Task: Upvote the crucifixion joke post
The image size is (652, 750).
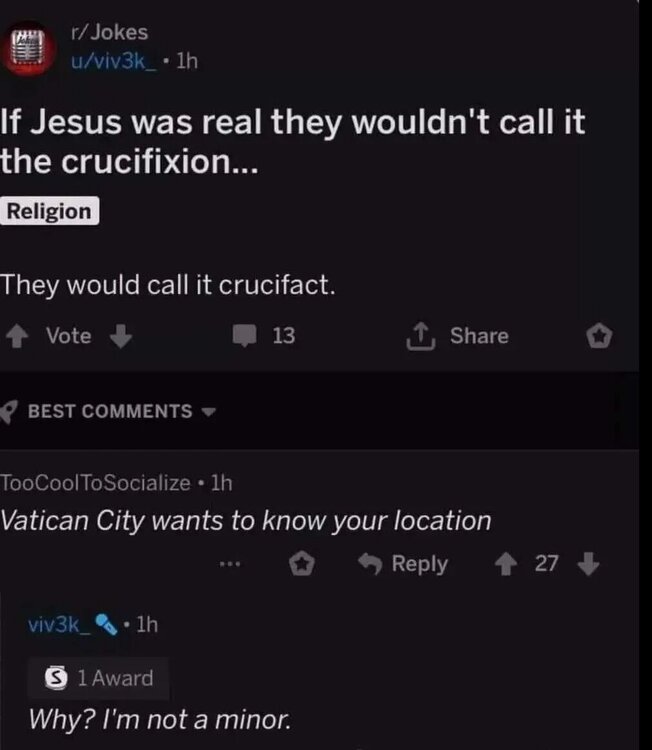Action: coord(18,336)
